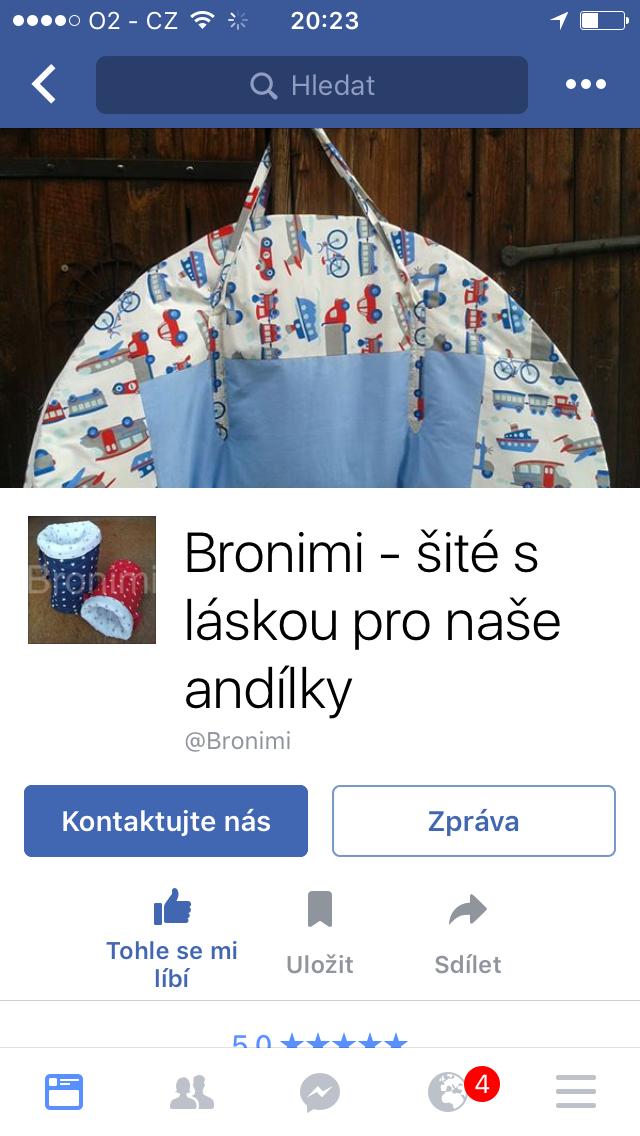The width and height of the screenshot is (640, 1136).
Task: Send a message via Zpráva button
Action: (x=473, y=821)
